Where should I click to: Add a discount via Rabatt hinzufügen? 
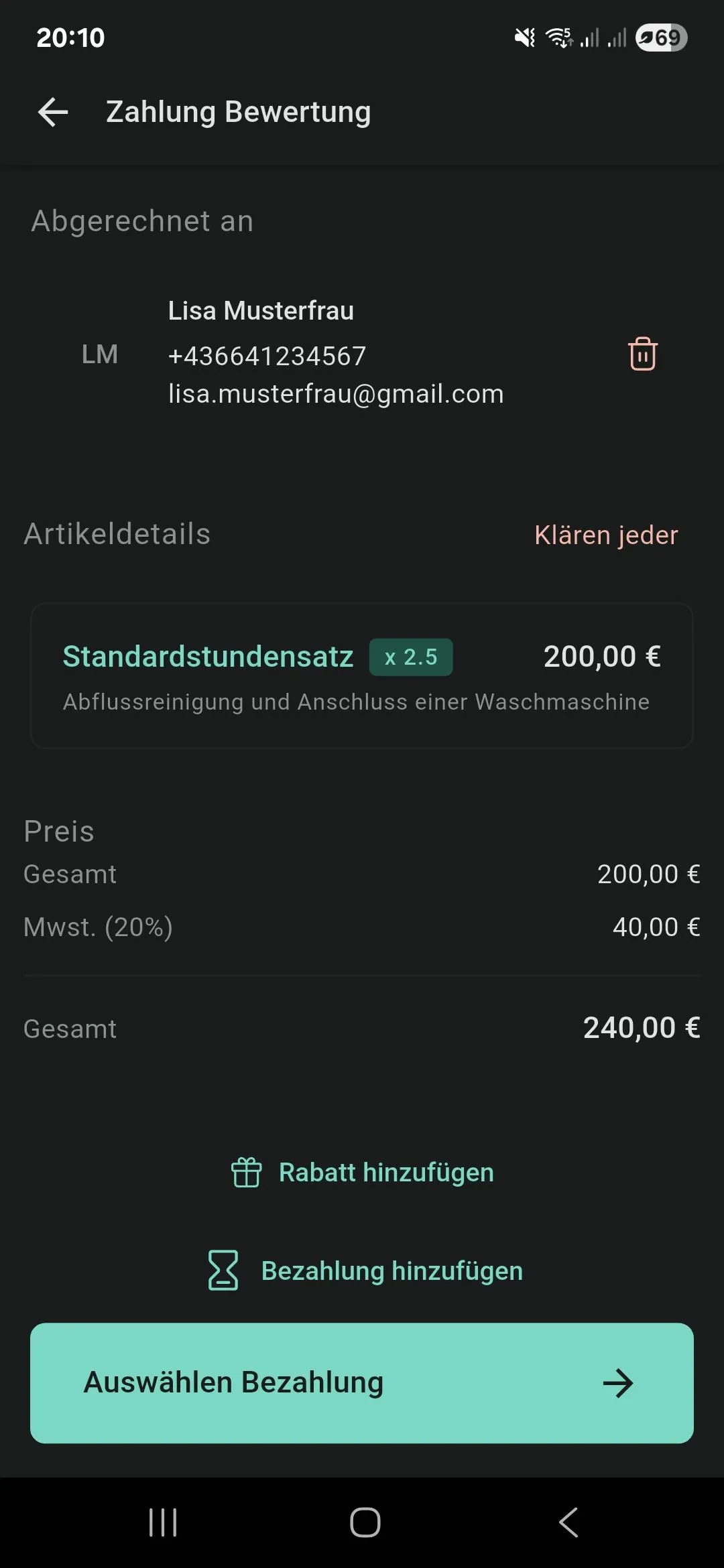point(362,1173)
